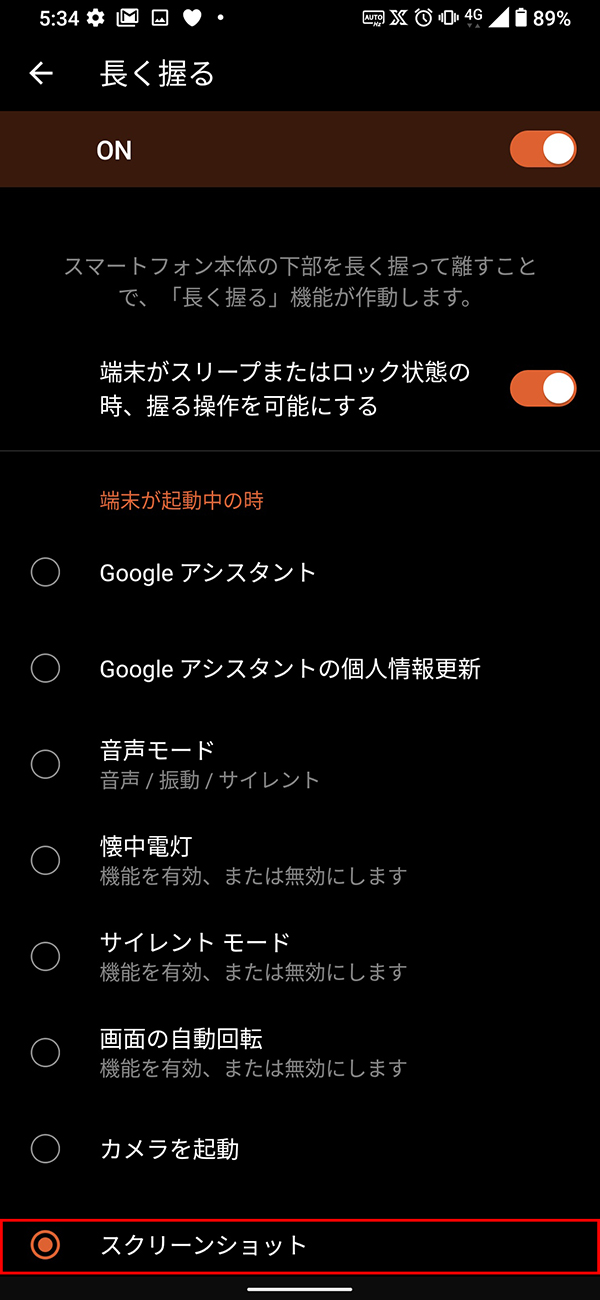Select 音声モード as the squeeze action
Screen dimensions: 600x1300
pos(45,764)
